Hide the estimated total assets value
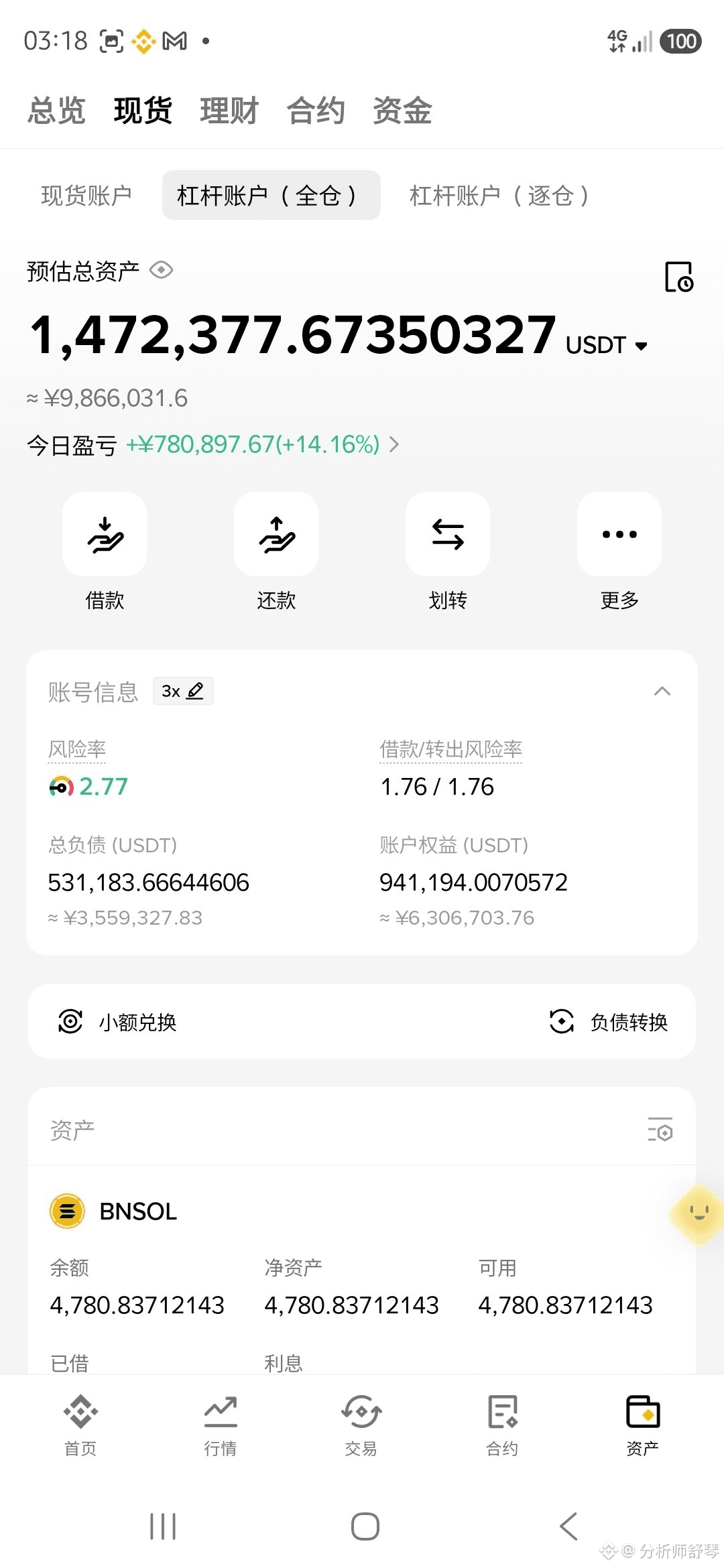 click(162, 270)
